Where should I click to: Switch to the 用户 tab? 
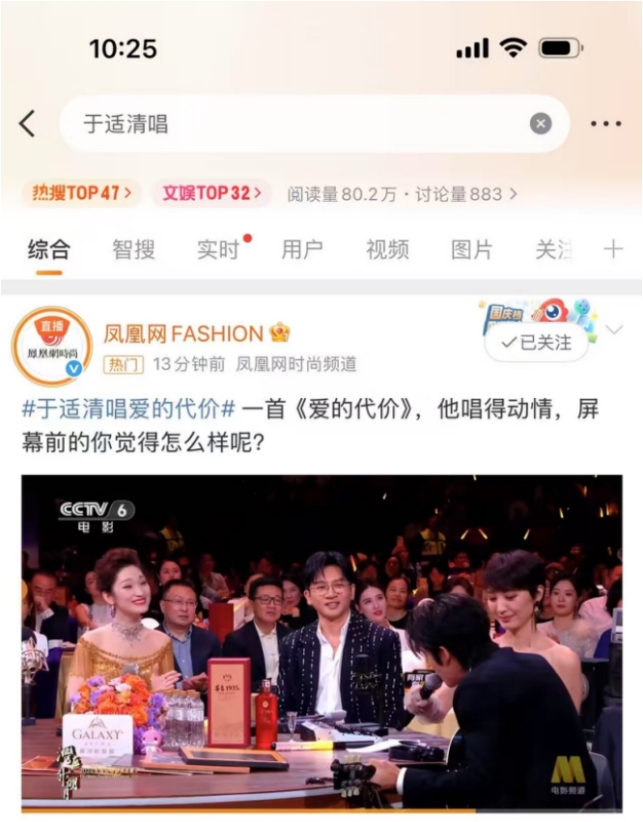pos(302,250)
